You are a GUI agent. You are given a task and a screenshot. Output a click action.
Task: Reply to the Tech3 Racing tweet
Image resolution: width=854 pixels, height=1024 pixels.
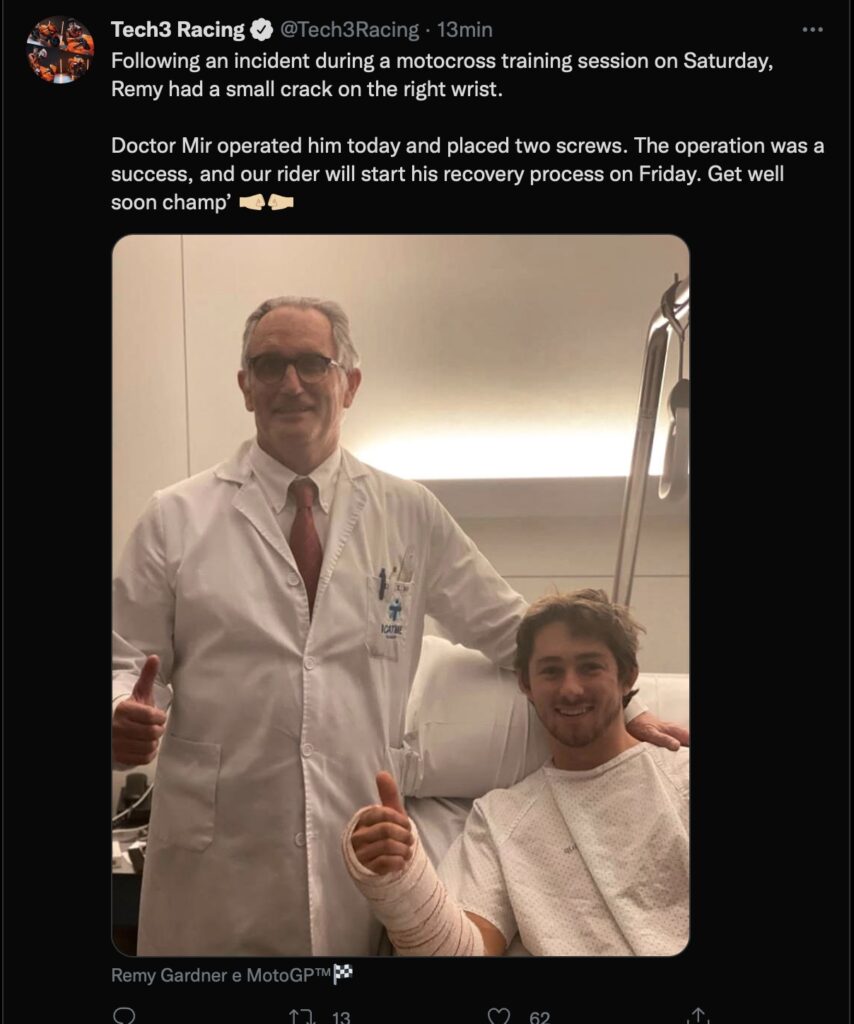click(x=124, y=1015)
